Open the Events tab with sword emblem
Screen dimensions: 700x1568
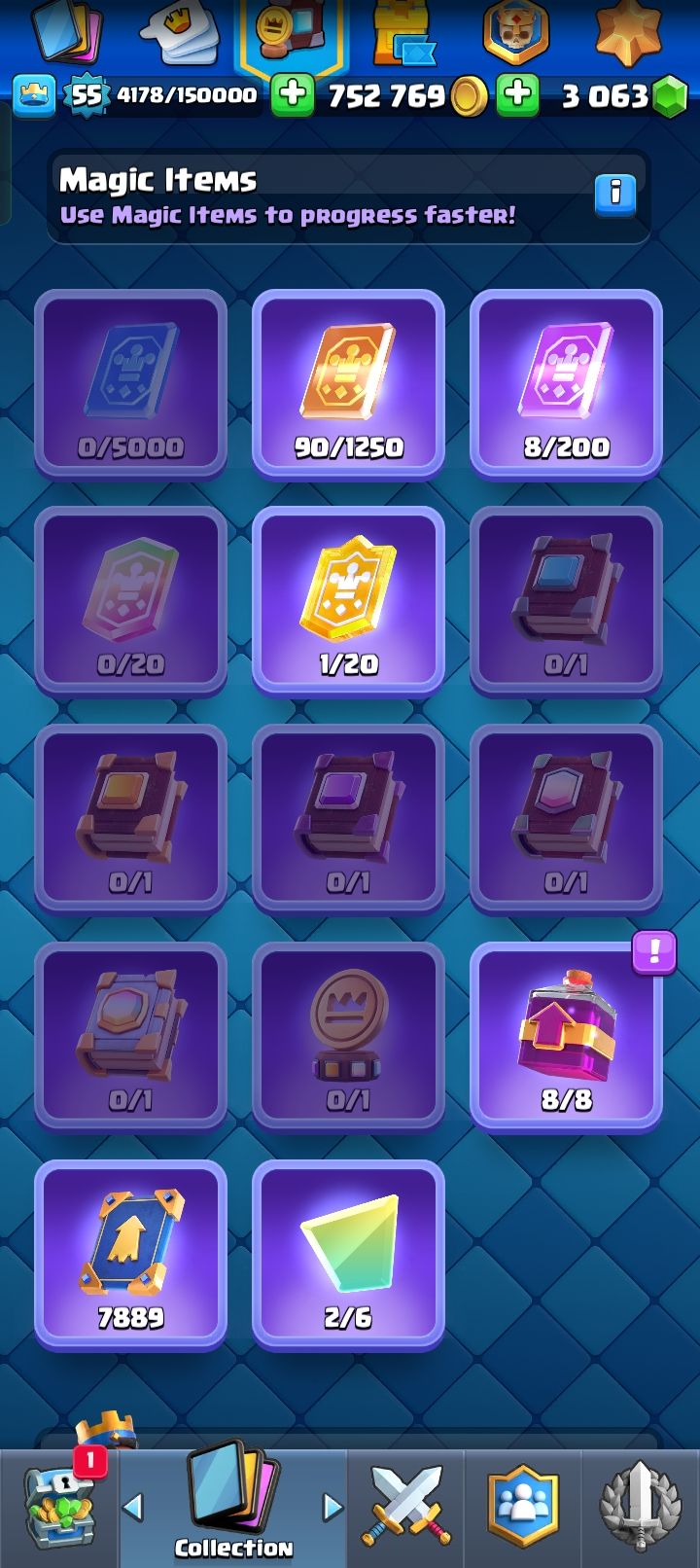click(x=639, y=1508)
